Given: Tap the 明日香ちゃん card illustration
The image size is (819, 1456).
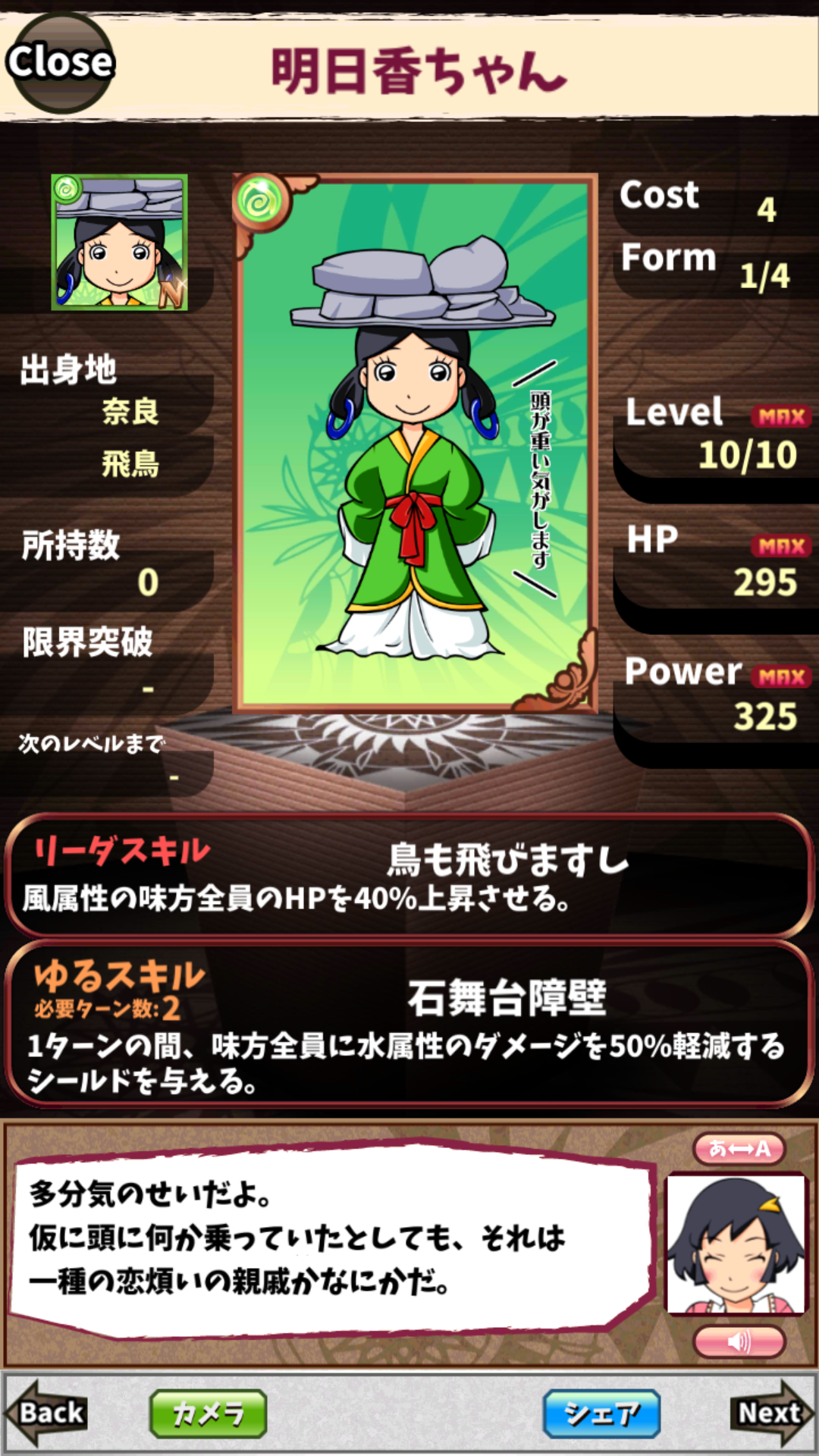Looking at the screenshot, I should (415, 444).
